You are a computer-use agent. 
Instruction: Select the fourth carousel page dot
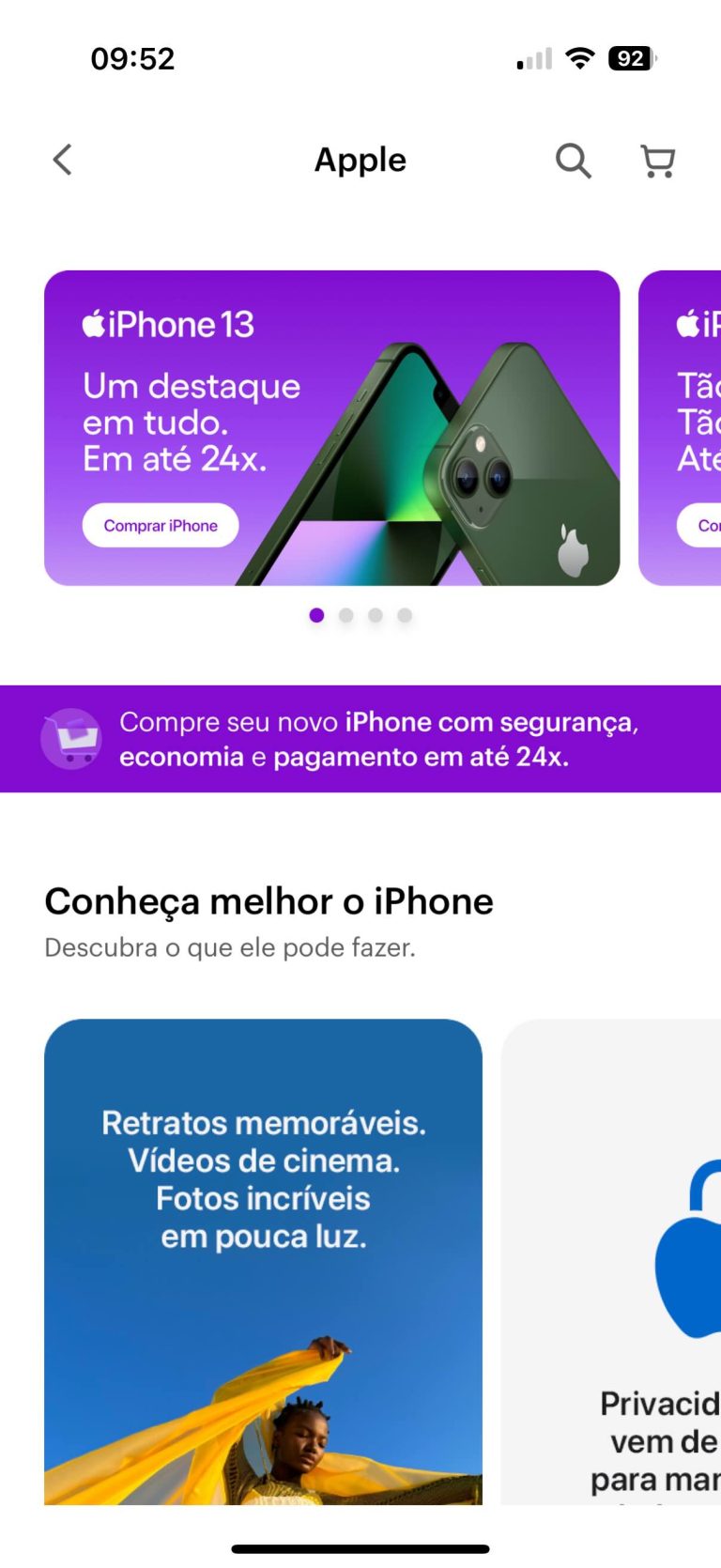(x=405, y=615)
